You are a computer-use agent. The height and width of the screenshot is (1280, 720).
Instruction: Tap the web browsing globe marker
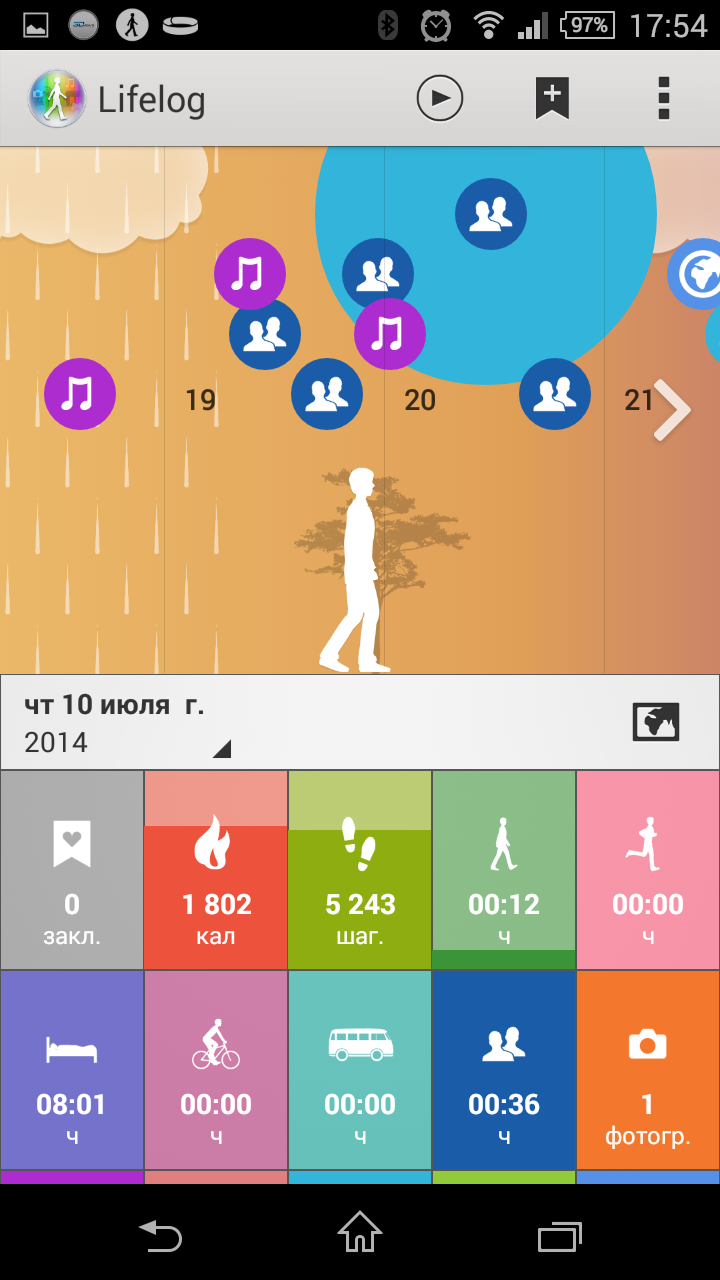pos(697,274)
